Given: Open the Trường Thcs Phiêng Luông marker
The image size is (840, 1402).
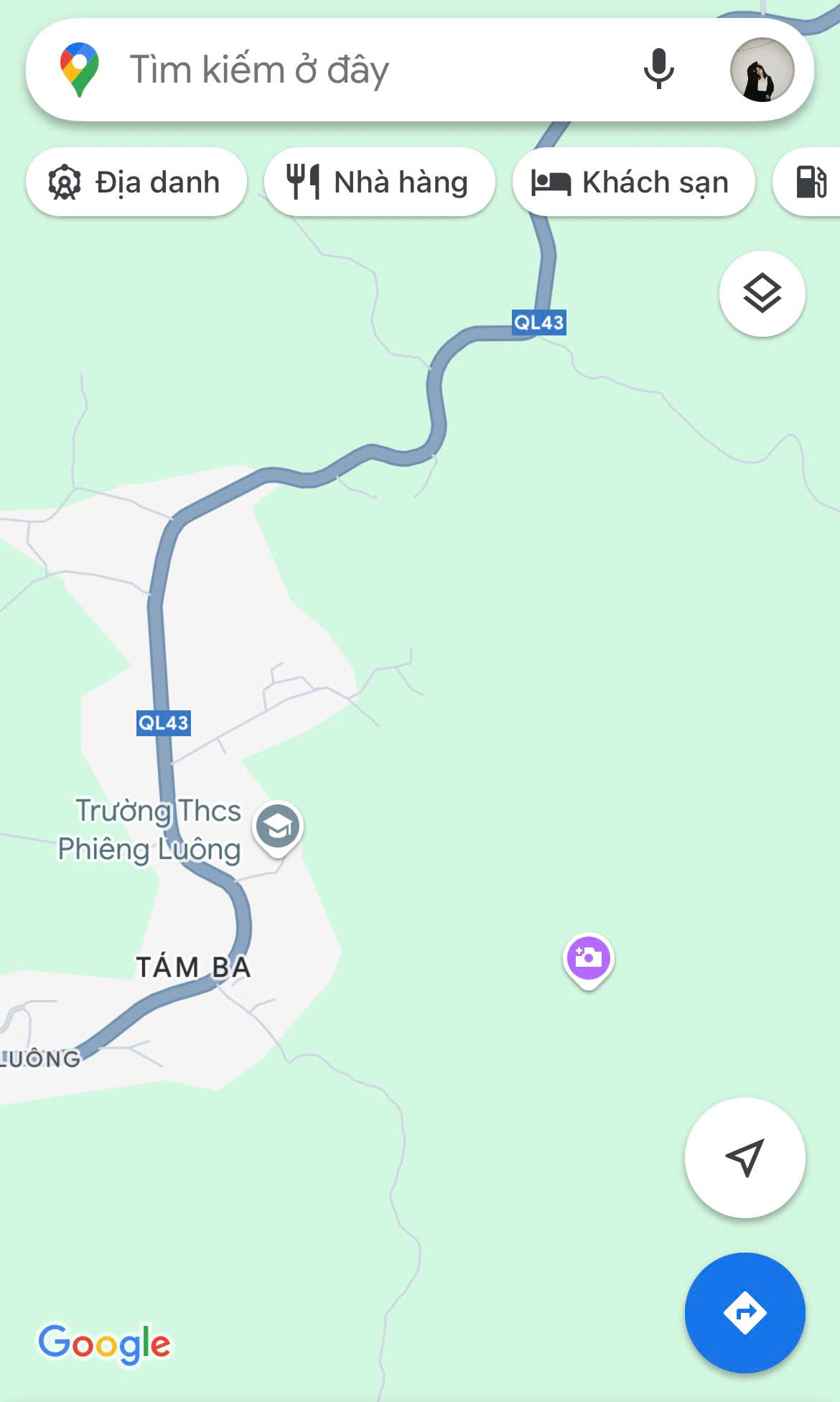Looking at the screenshot, I should 278,827.
